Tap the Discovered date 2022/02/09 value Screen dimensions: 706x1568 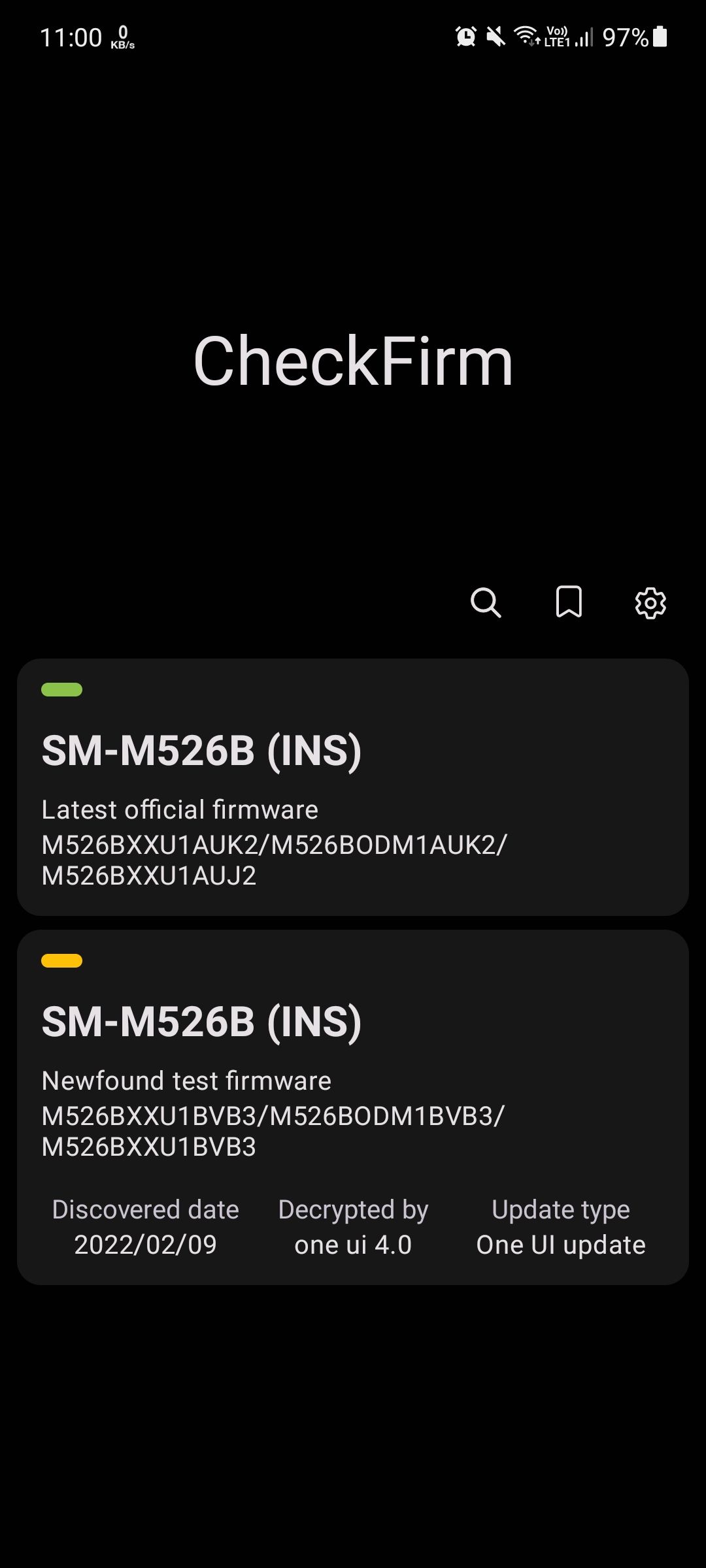click(145, 1245)
